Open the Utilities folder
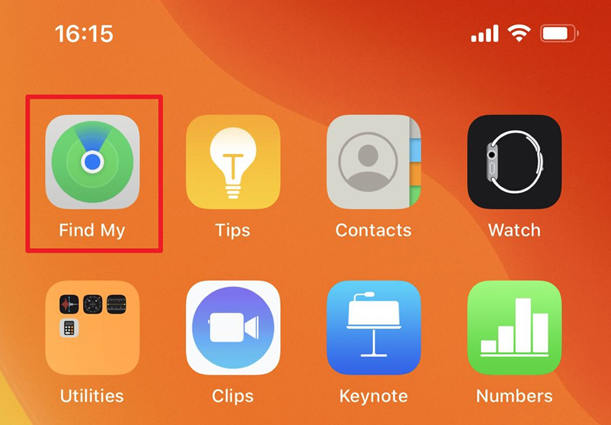The image size is (611, 425). [93, 328]
